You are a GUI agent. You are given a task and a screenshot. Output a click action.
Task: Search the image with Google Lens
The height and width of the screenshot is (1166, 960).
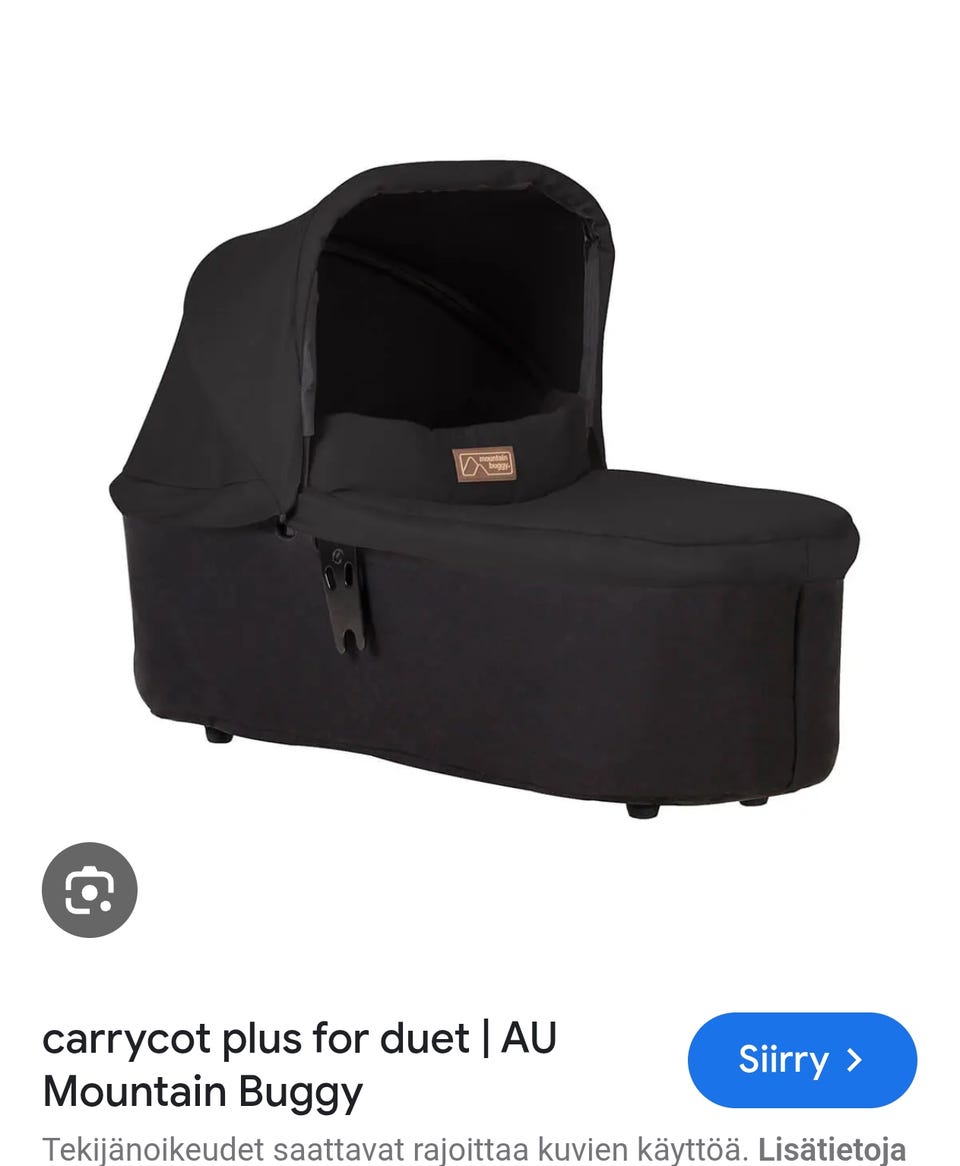(x=89, y=889)
